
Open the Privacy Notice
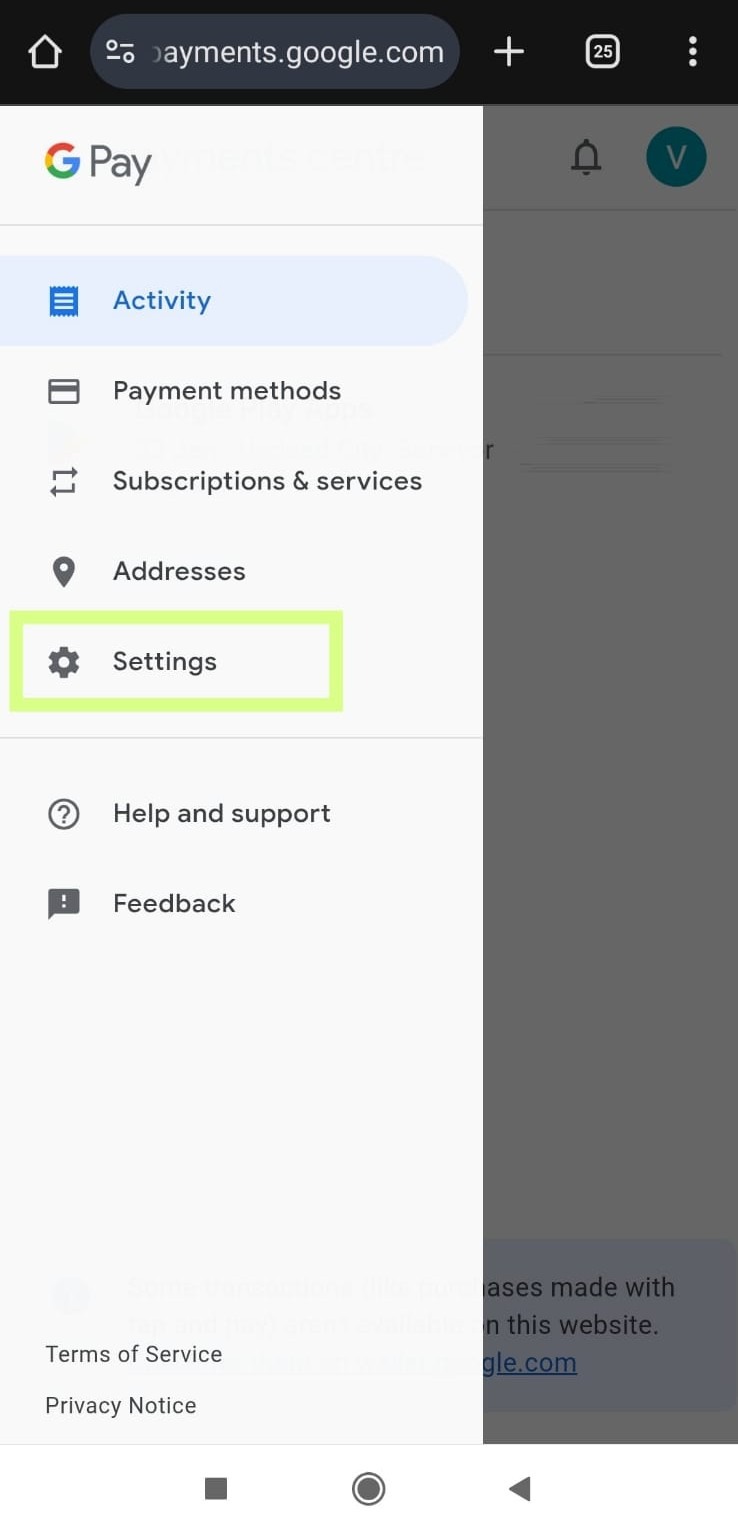click(x=121, y=1405)
